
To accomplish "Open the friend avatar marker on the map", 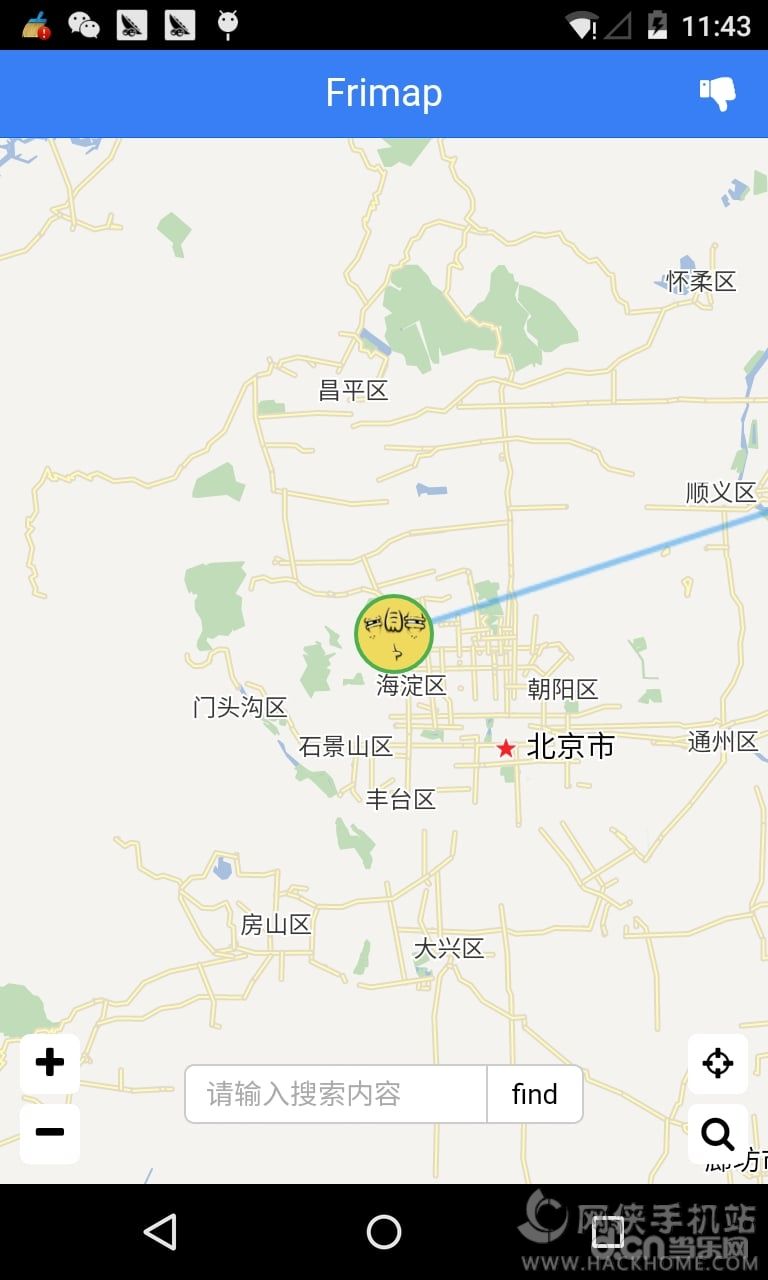I will [394, 632].
